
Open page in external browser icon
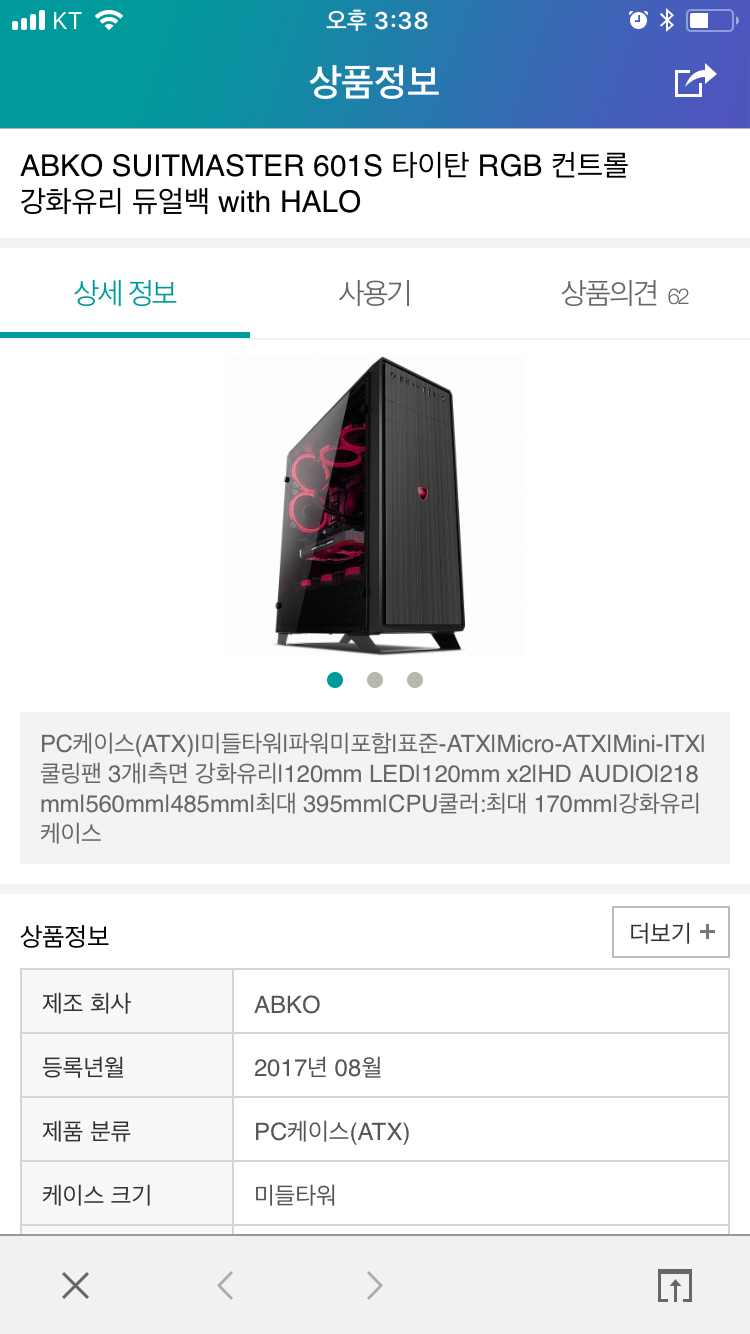tap(675, 1285)
